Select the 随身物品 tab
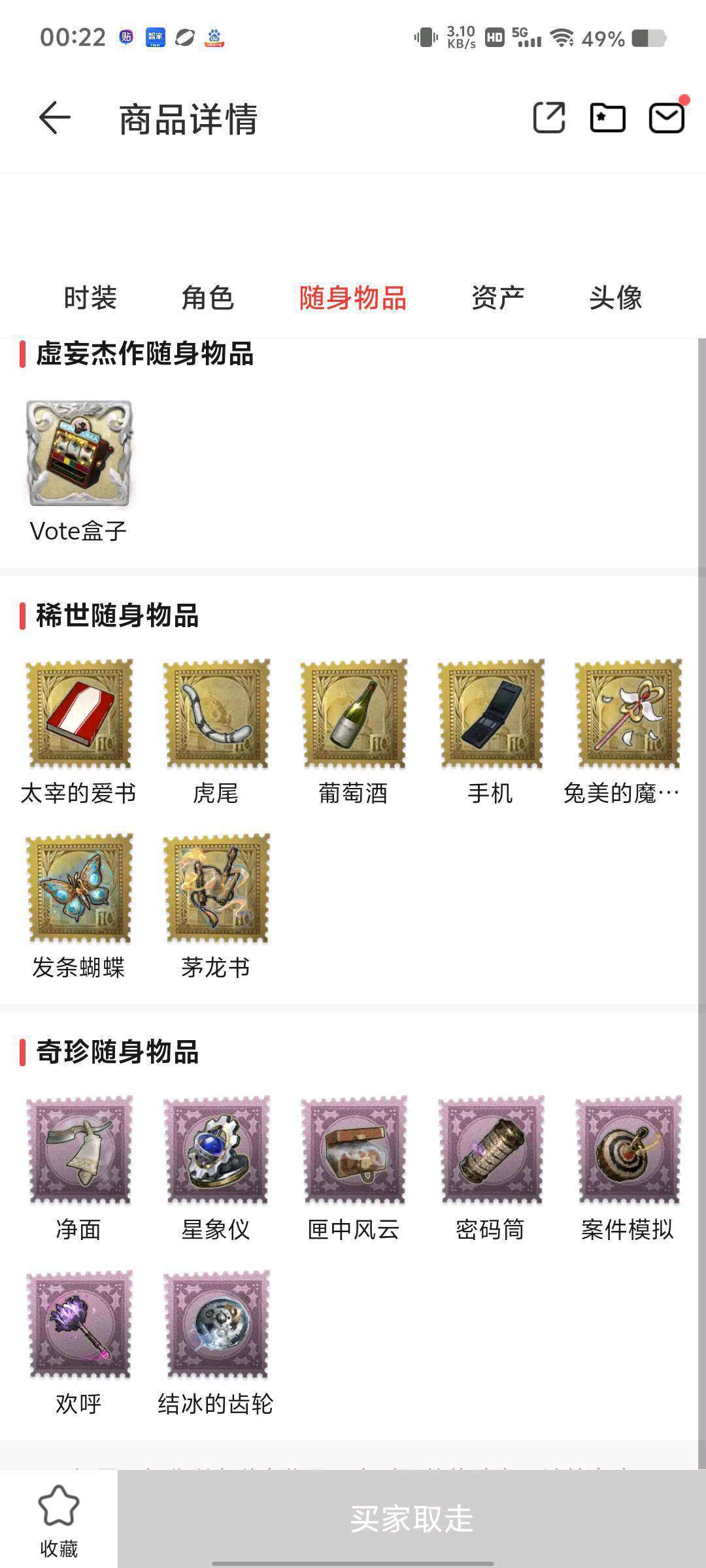Image resolution: width=706 pixels, height=1568 pixels. (x=353, y=298)
